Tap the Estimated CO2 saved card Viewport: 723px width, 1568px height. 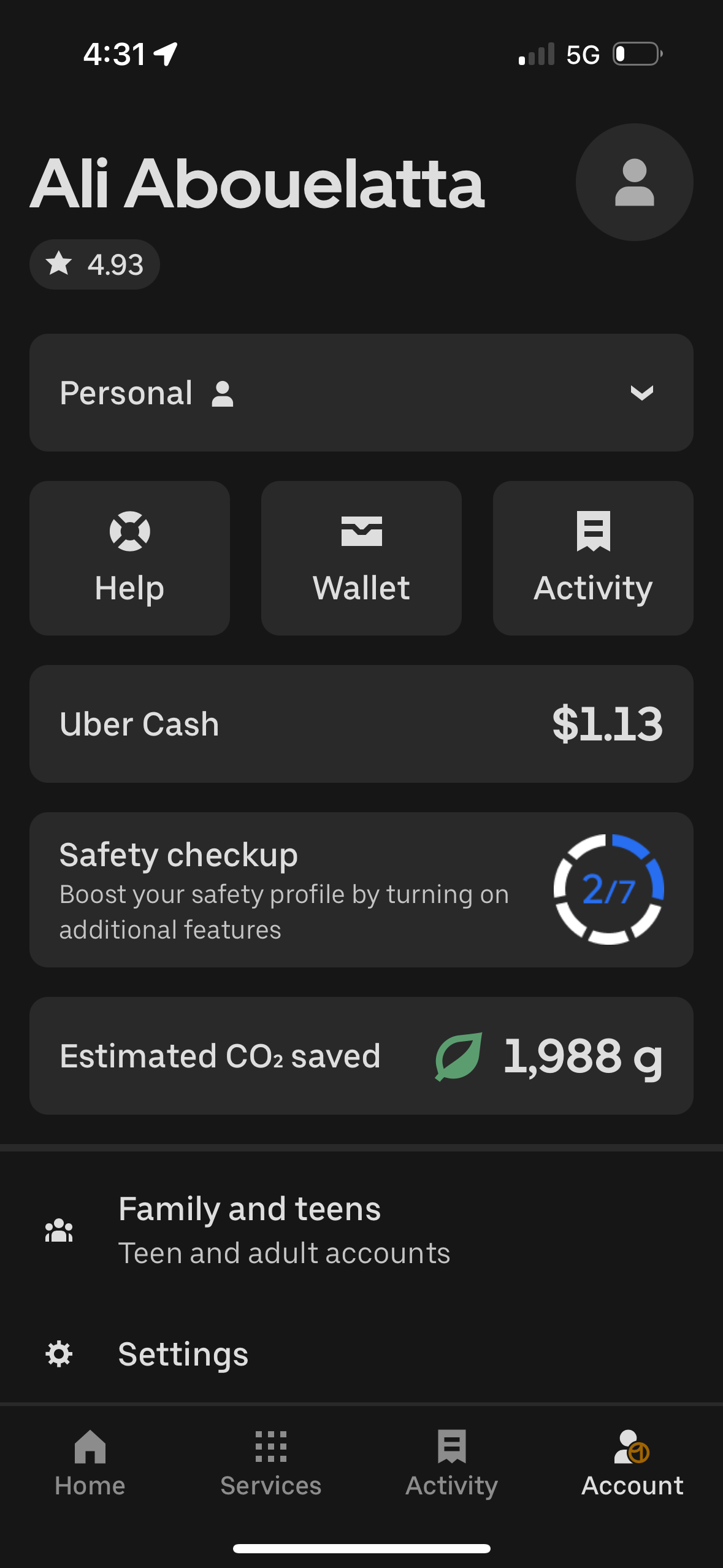click(361, 1055)
